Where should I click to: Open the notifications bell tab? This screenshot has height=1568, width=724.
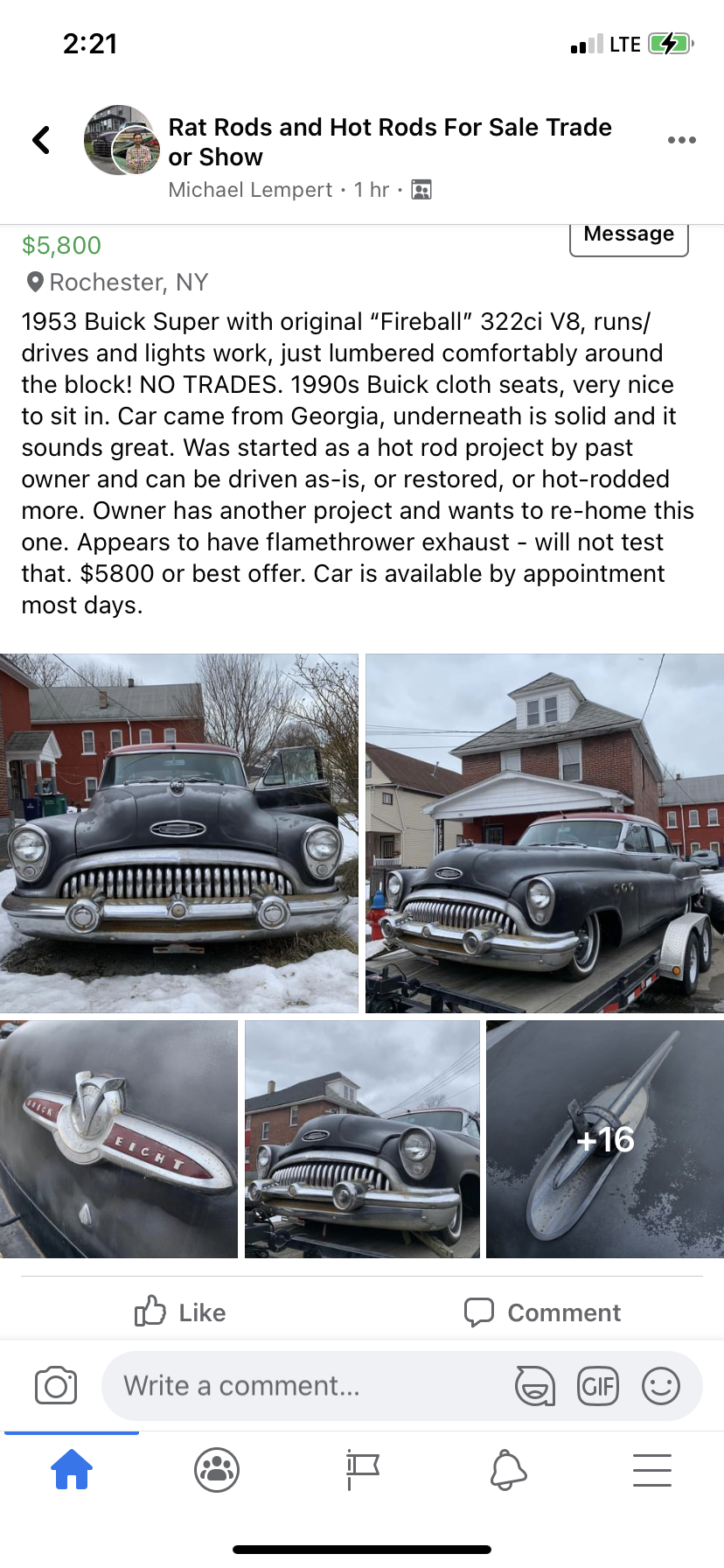[x=508, y=1469]
